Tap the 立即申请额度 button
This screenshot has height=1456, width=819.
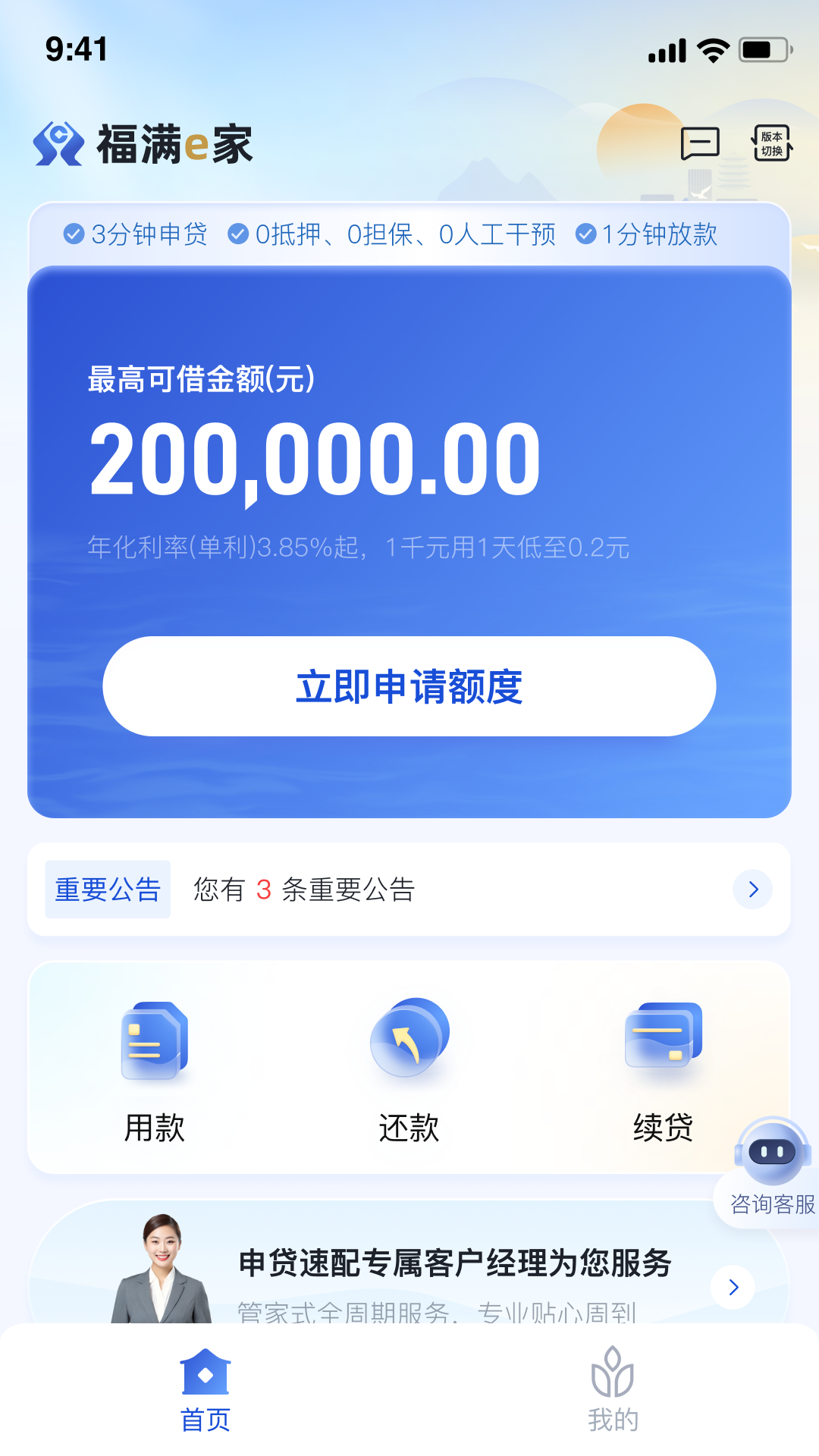pyautogui.click(x=409, y=686)
